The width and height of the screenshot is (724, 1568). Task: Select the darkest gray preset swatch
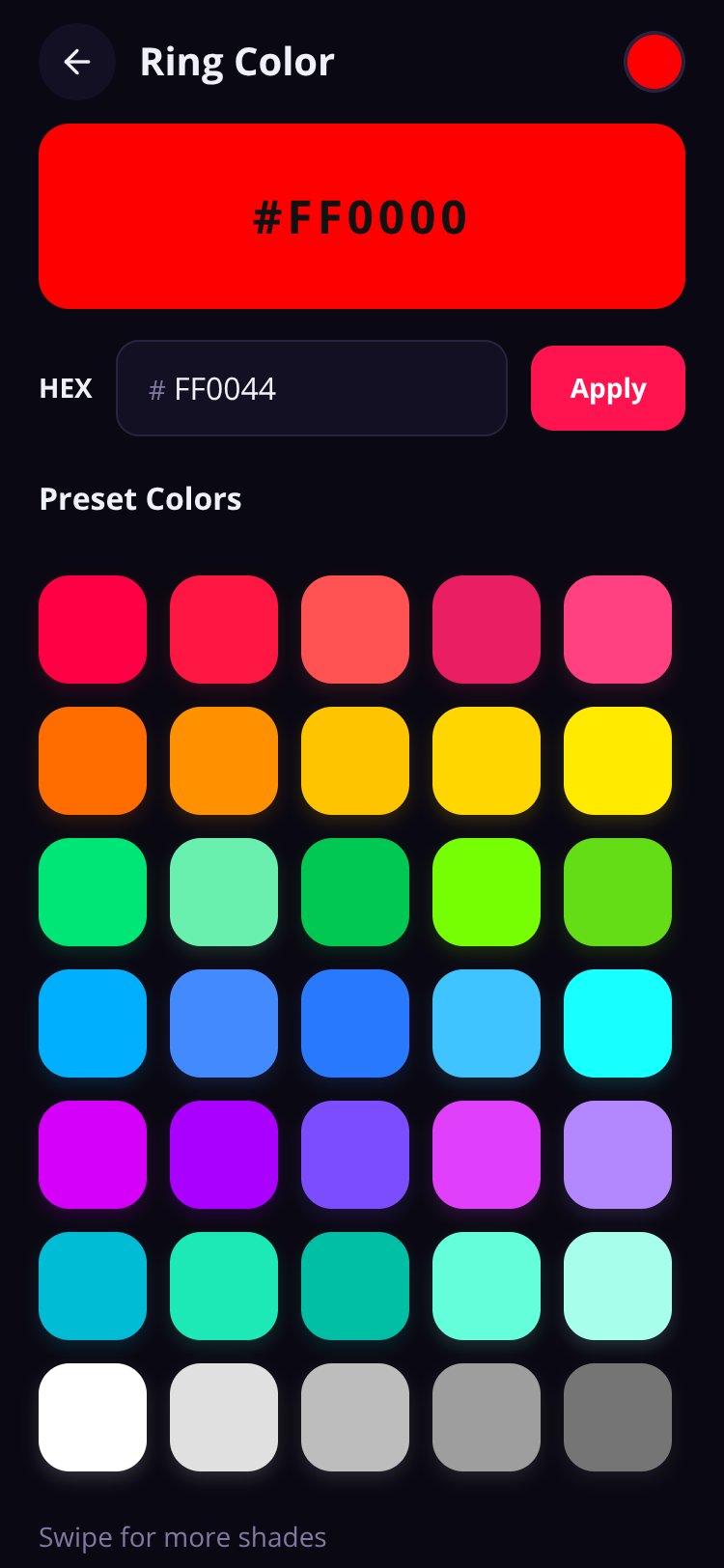click(618, 1417)
